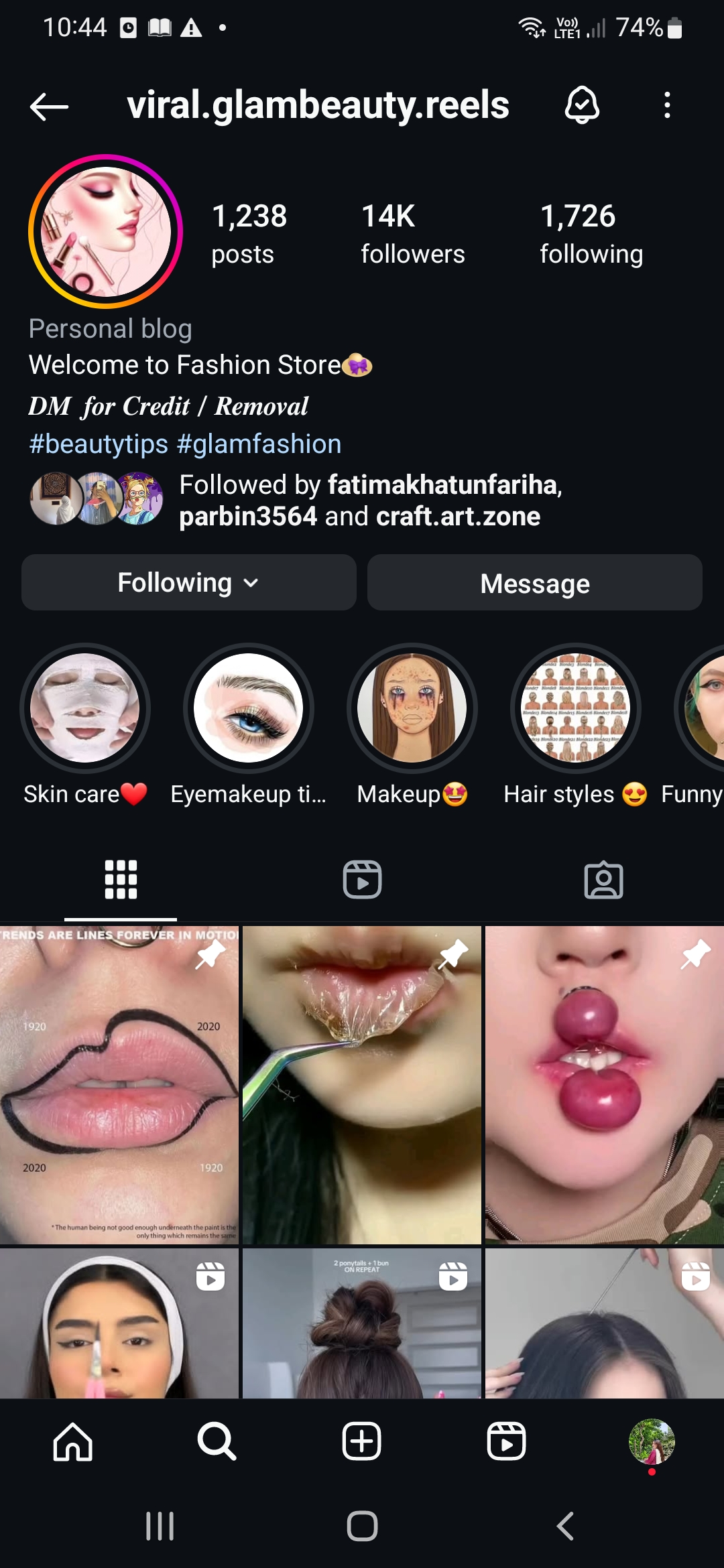Image resolution: width=724 pixels, height=1568 pixels.
Task: Switch to the Reels tab on profile
Action: tap(362, 880)
